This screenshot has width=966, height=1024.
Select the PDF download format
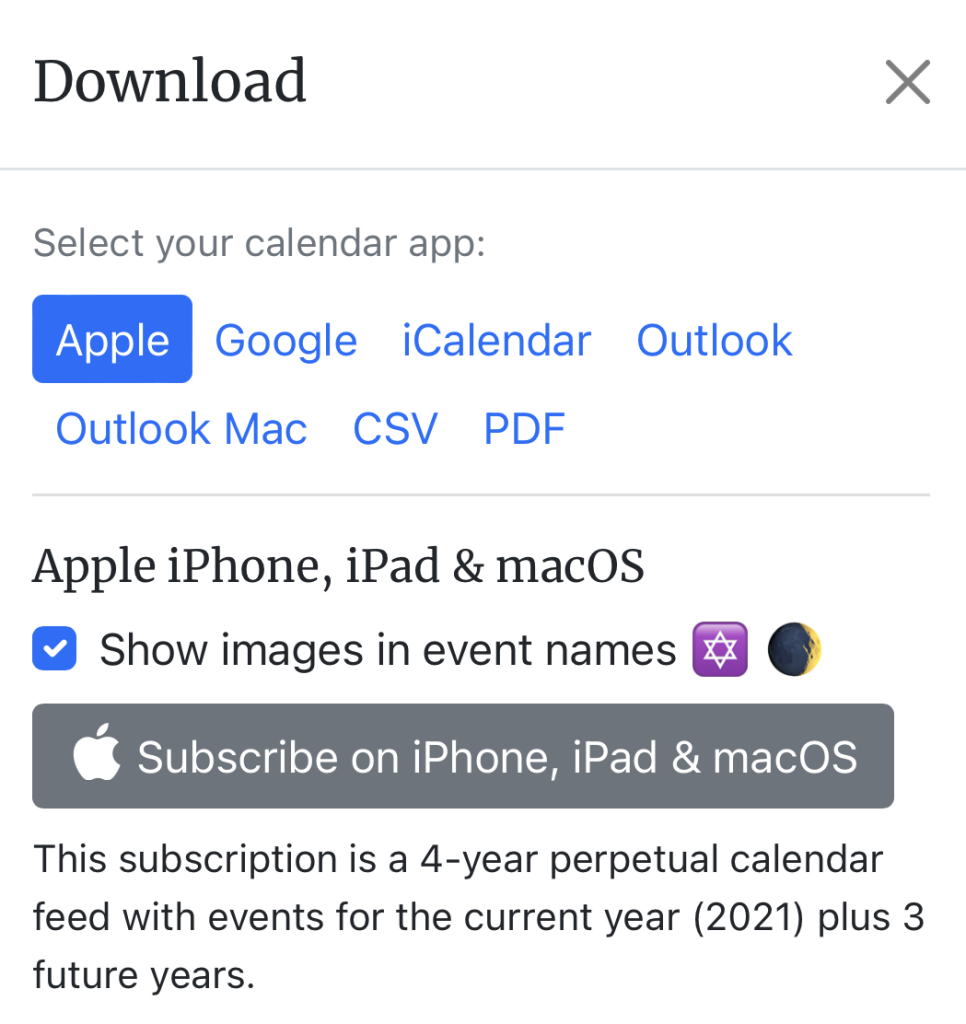[x=524, y=429]
